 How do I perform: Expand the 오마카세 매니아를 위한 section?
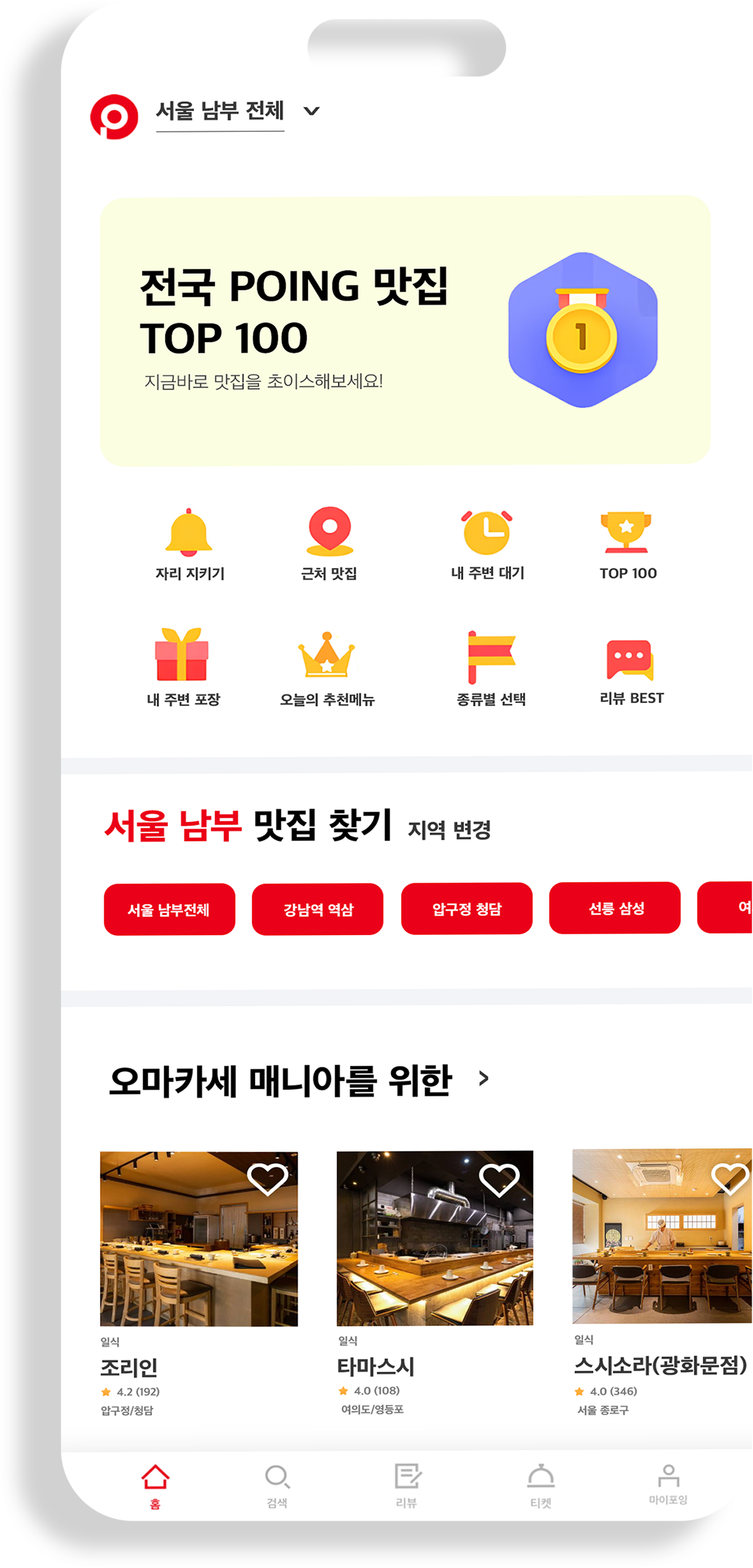[x=484, y=1078]
